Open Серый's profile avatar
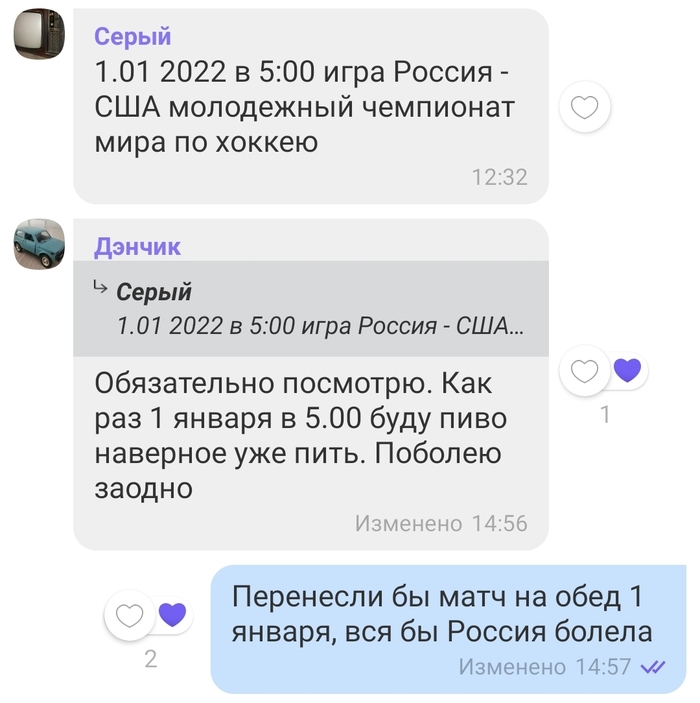700x703 pixels. 39,35
